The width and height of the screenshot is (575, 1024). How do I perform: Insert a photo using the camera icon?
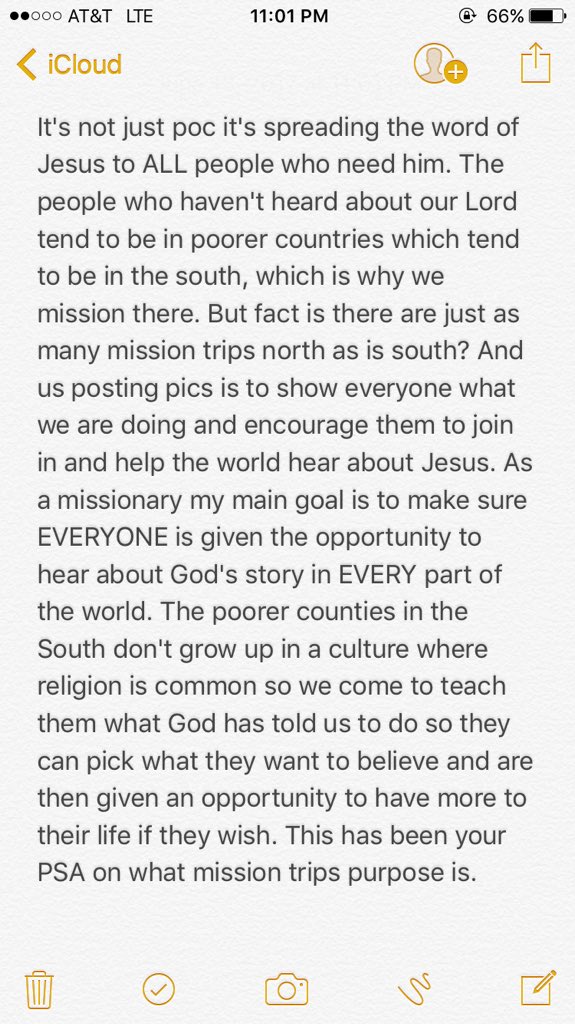(x=286, y=989)
